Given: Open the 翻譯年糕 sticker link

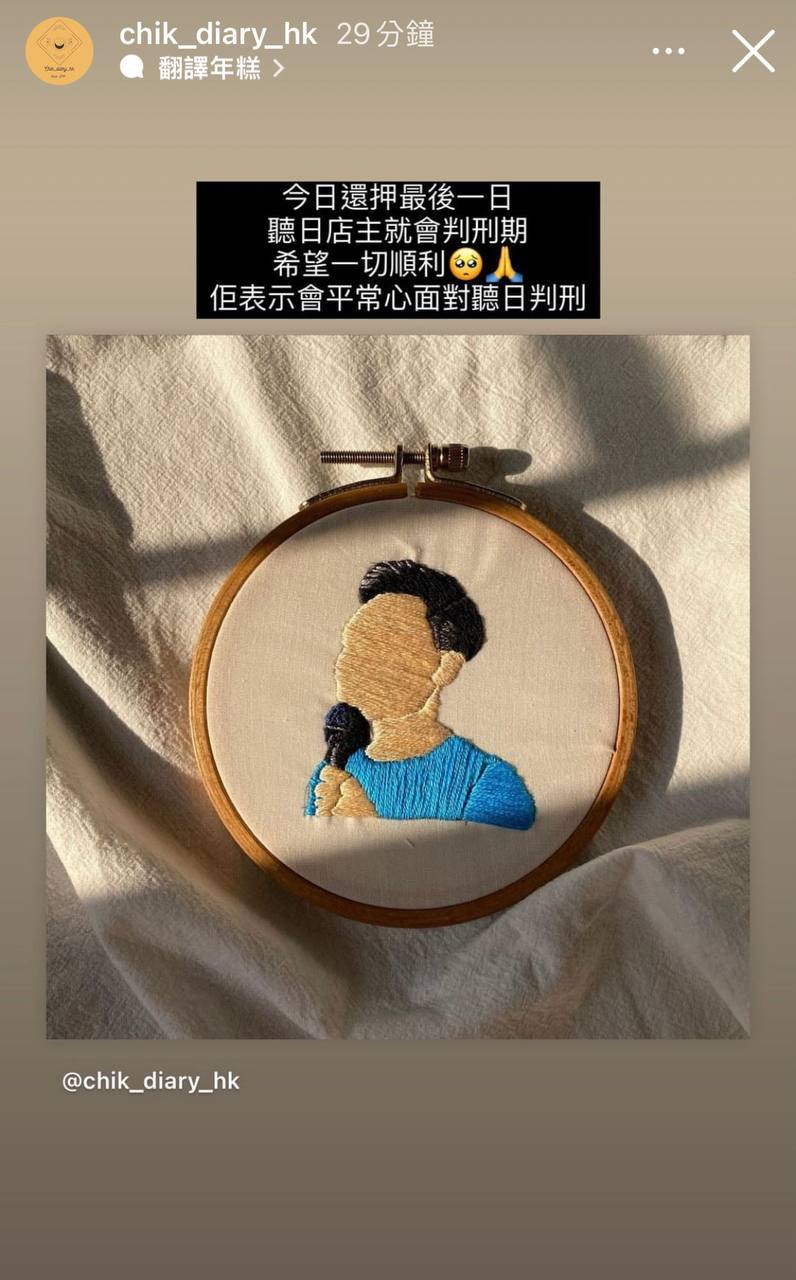Looking at the screenshot, I should (208, 68).
